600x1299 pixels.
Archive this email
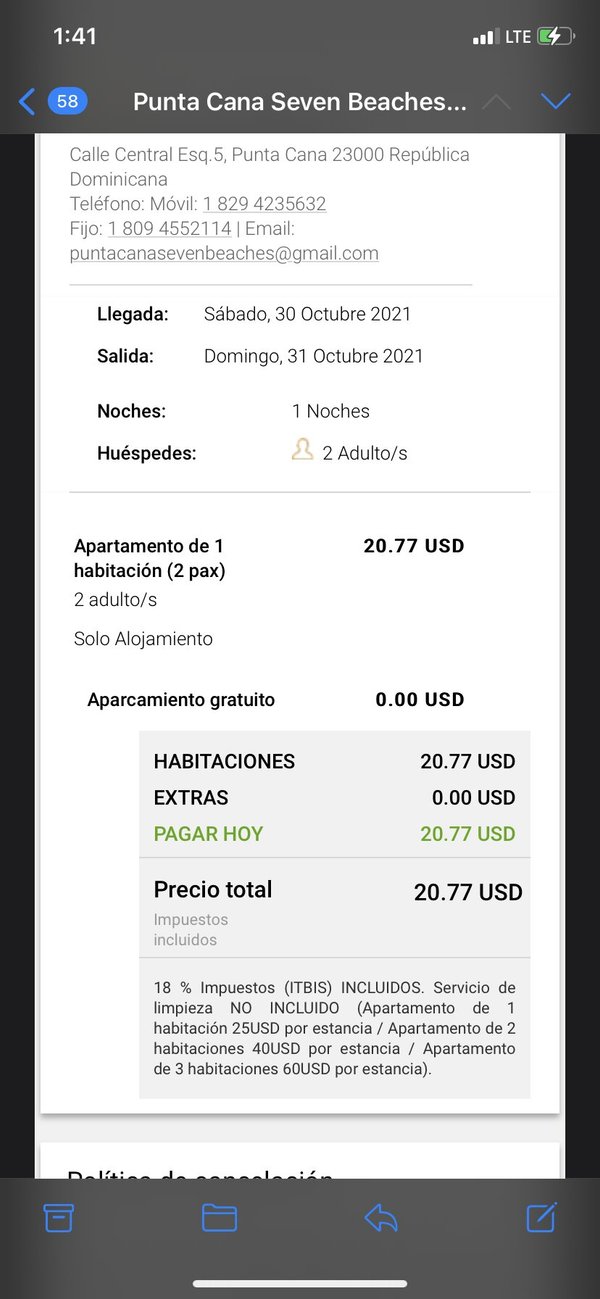pos(59,1217)
